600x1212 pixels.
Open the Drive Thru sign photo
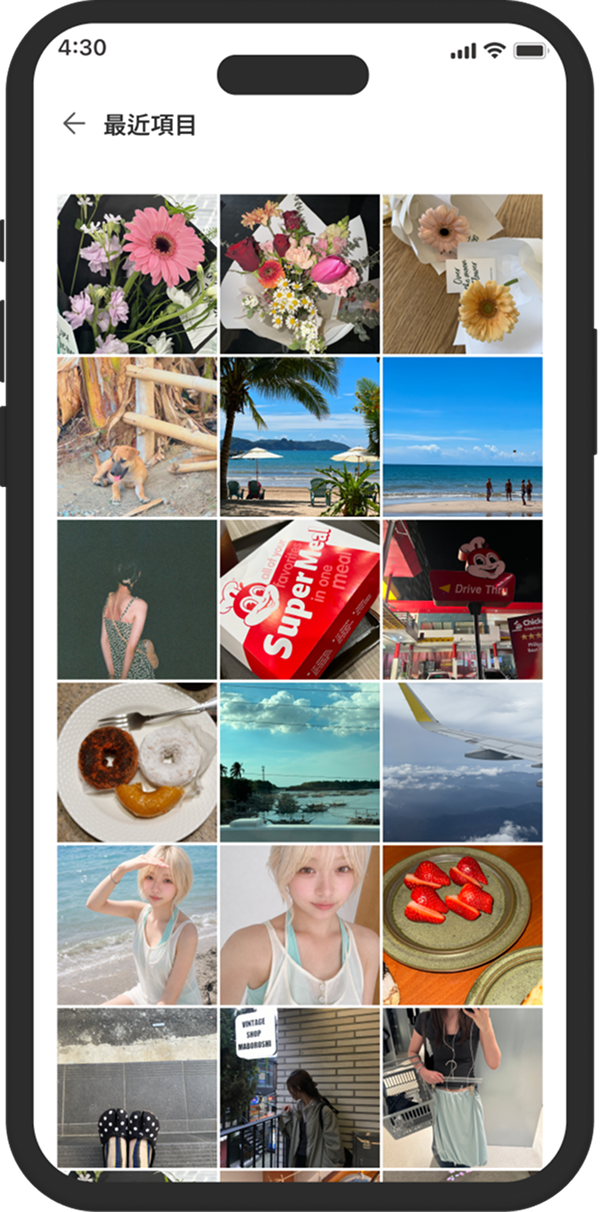click(463, 599)
